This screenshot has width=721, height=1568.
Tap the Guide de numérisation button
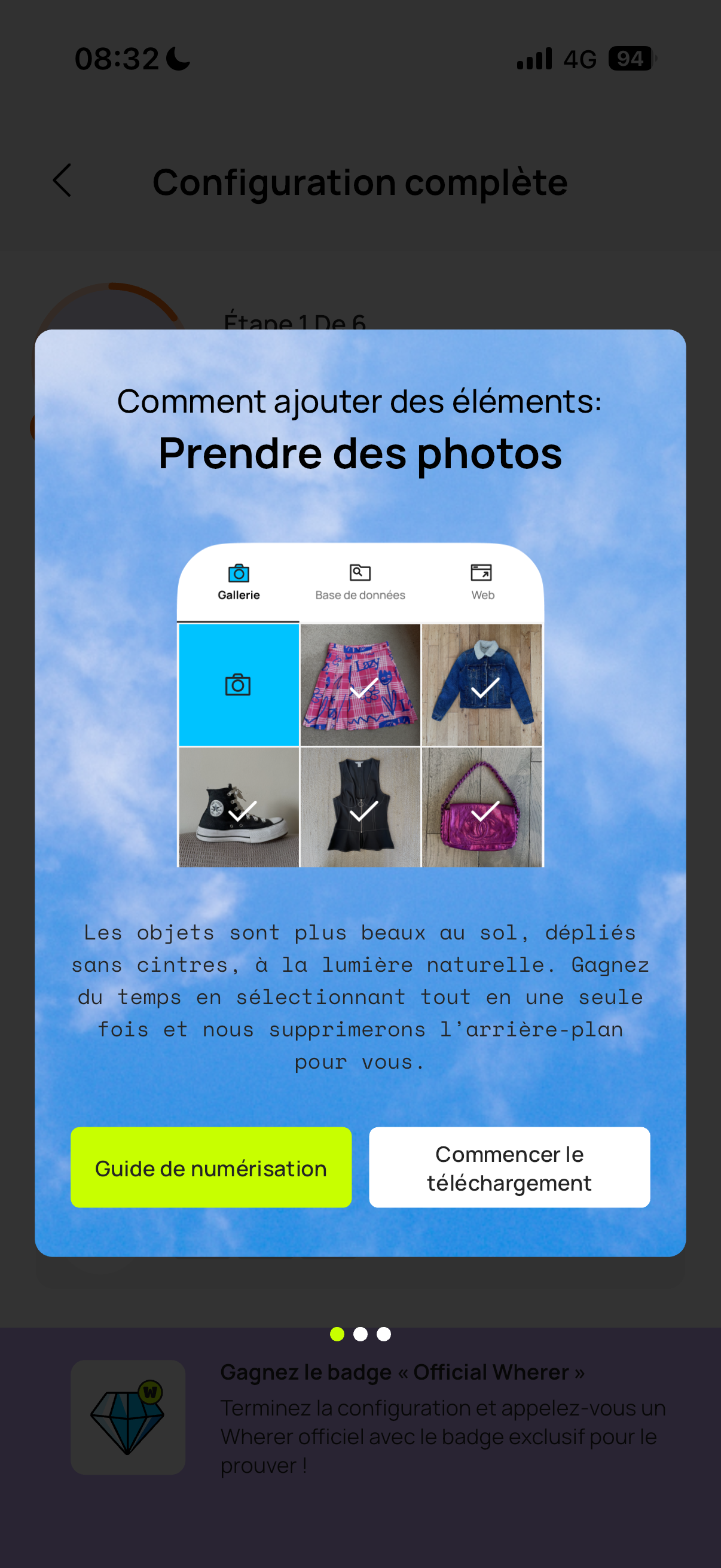click(210, 1167)
